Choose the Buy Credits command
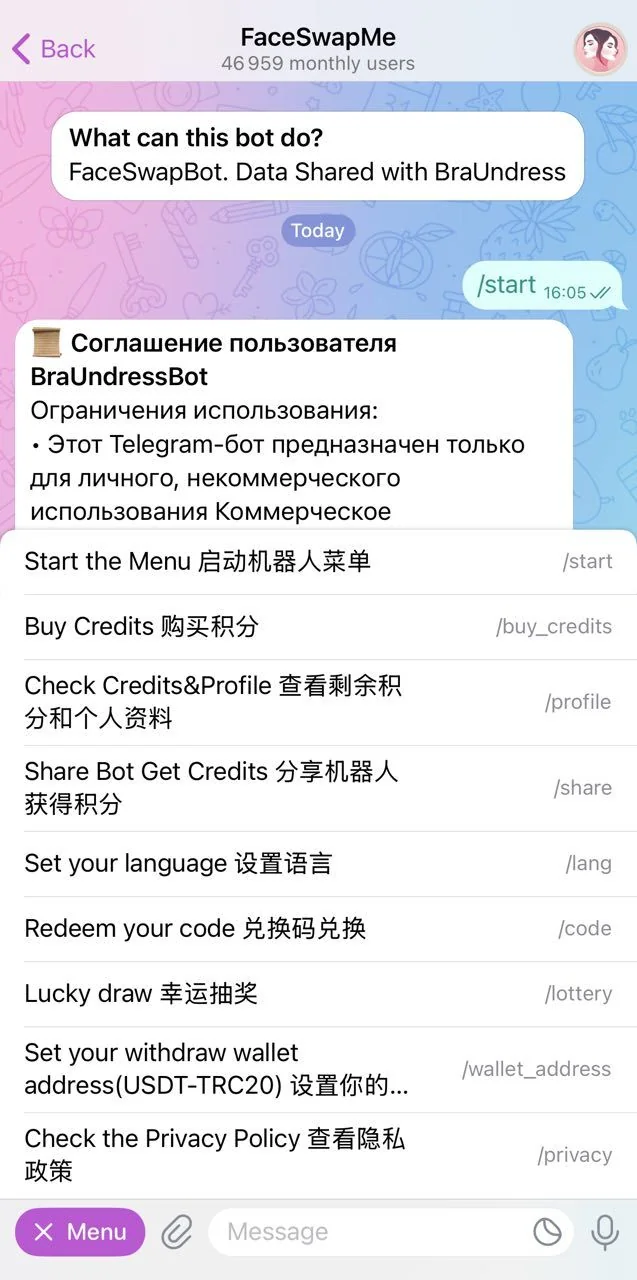The height and width of the screenshot is (1280, 637). pos(318,627)
